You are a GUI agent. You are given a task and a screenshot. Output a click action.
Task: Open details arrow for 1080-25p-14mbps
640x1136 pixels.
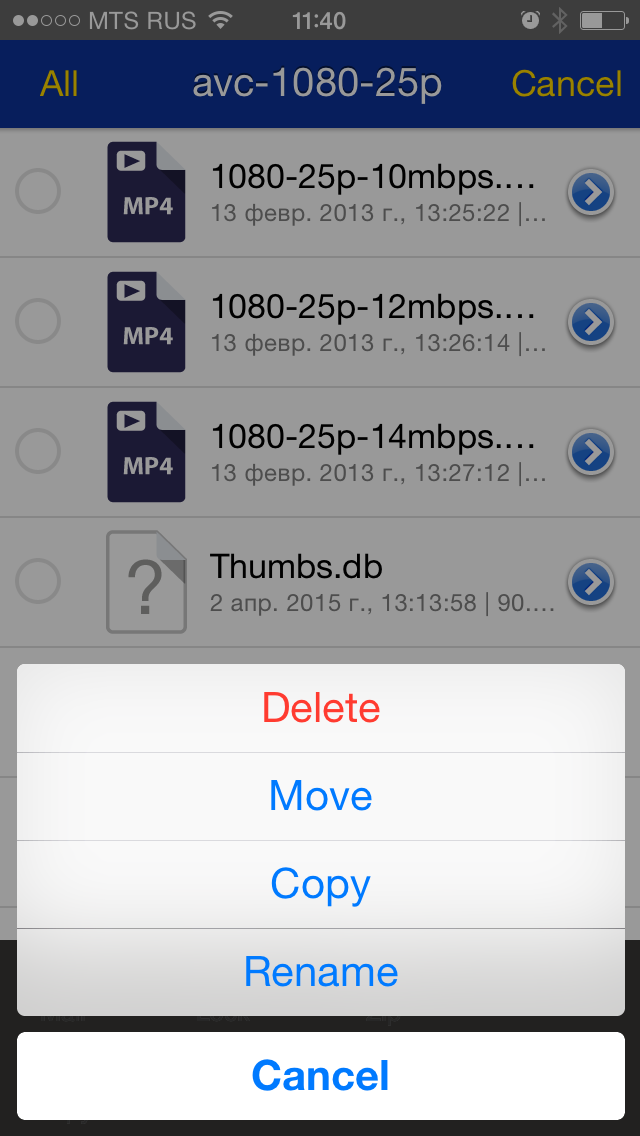coord(591,452)
